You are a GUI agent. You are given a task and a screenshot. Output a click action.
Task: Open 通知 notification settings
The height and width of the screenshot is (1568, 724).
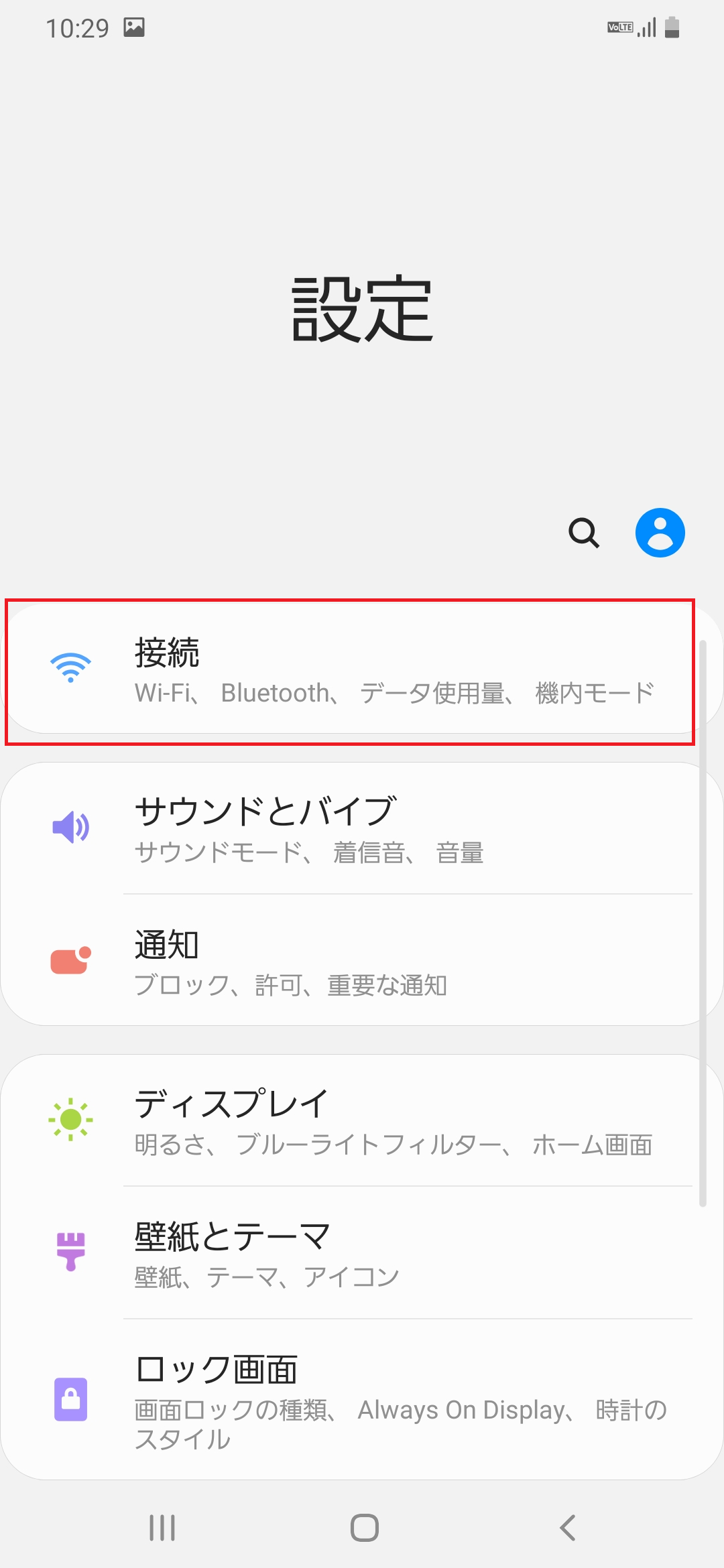(x=362, y=960)
